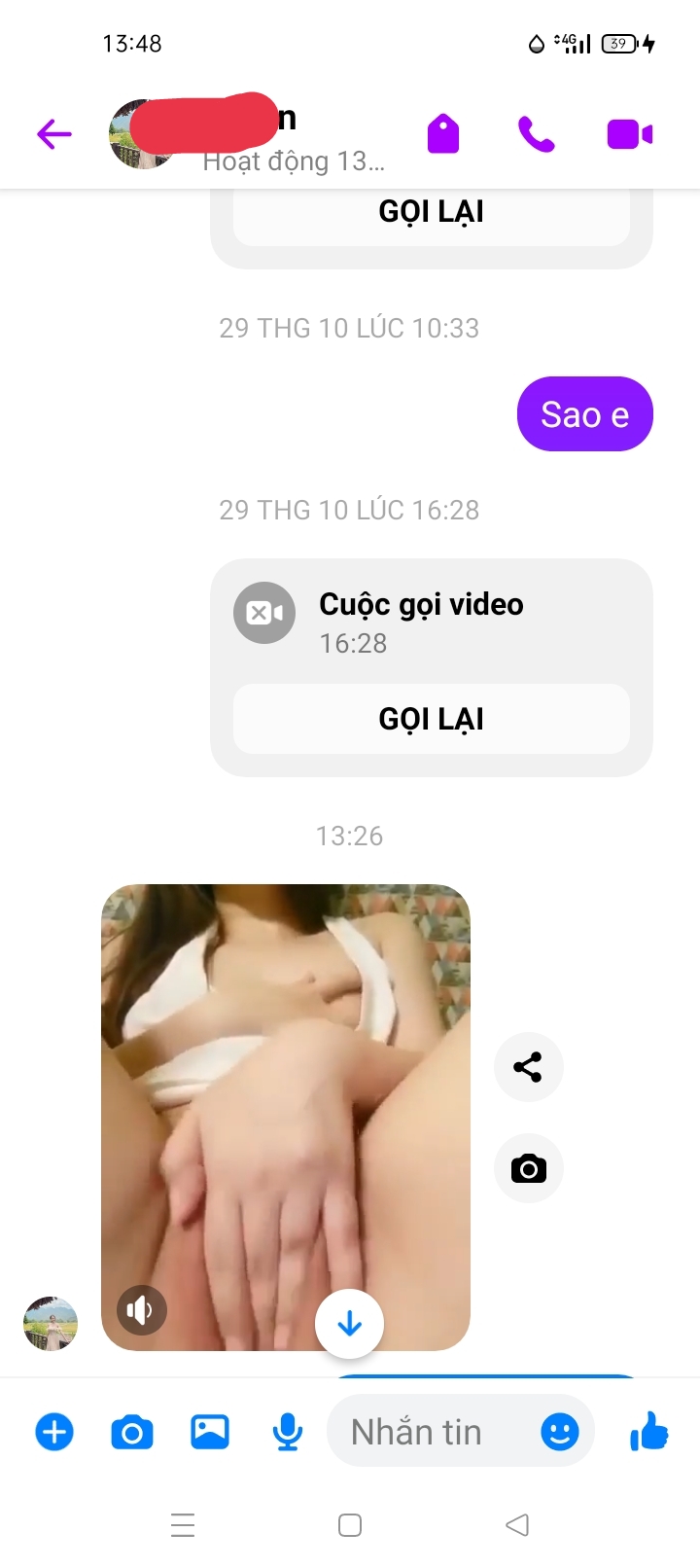Send a thumbs-up like
Image resolution: width=700 pixels, height=1568 pixels.
[648, 1432]
